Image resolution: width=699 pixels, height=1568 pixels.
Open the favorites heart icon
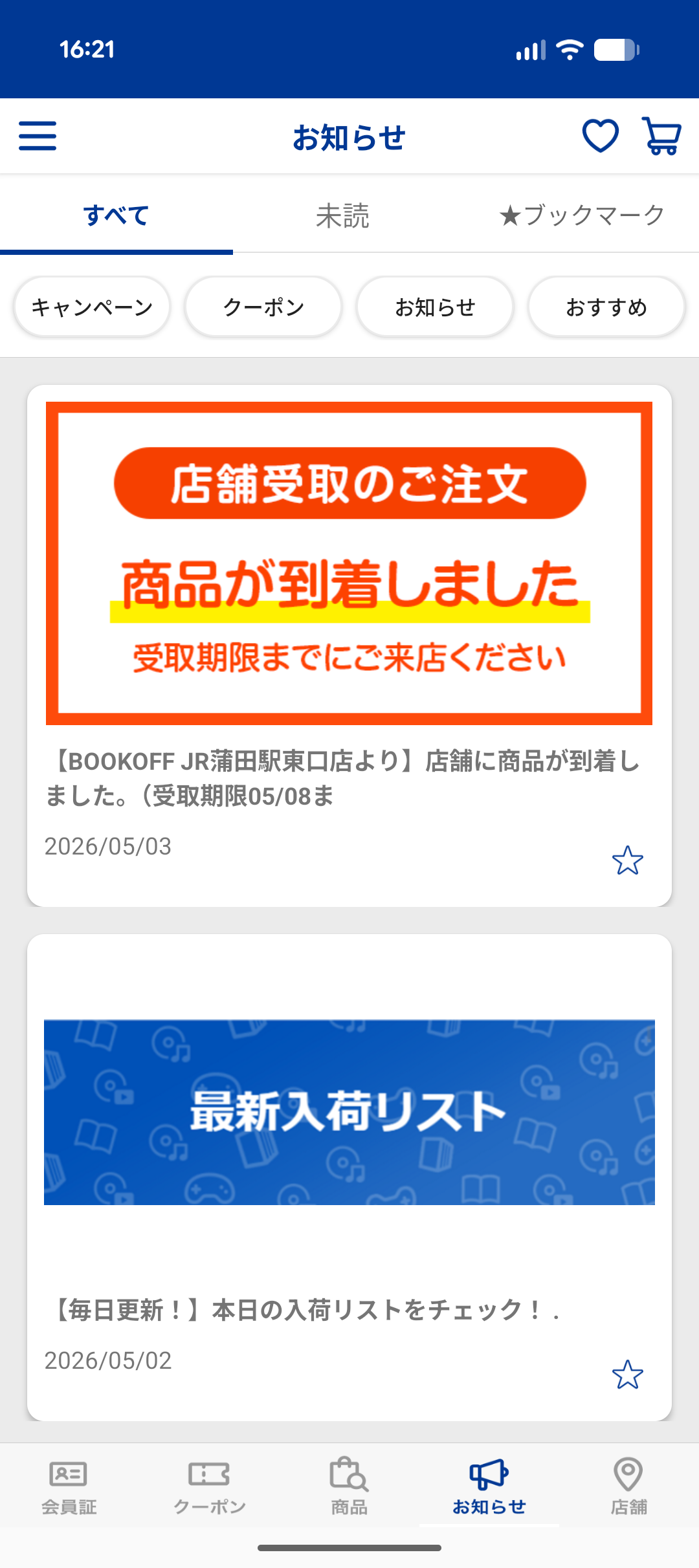pyautogui.click(x=600, y=136)
